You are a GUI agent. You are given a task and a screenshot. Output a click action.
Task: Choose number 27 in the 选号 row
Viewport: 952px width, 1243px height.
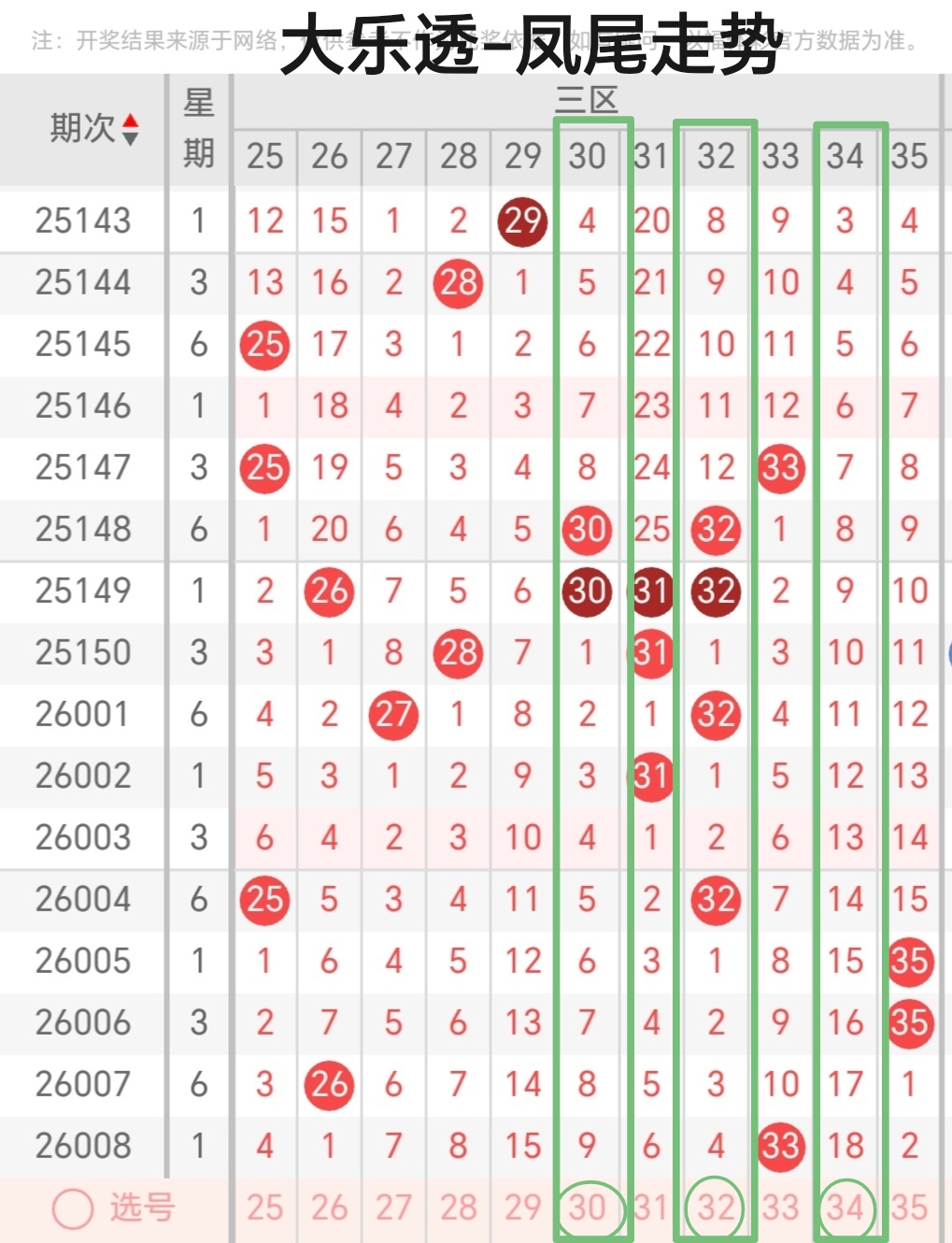(x=393, y=1207)
